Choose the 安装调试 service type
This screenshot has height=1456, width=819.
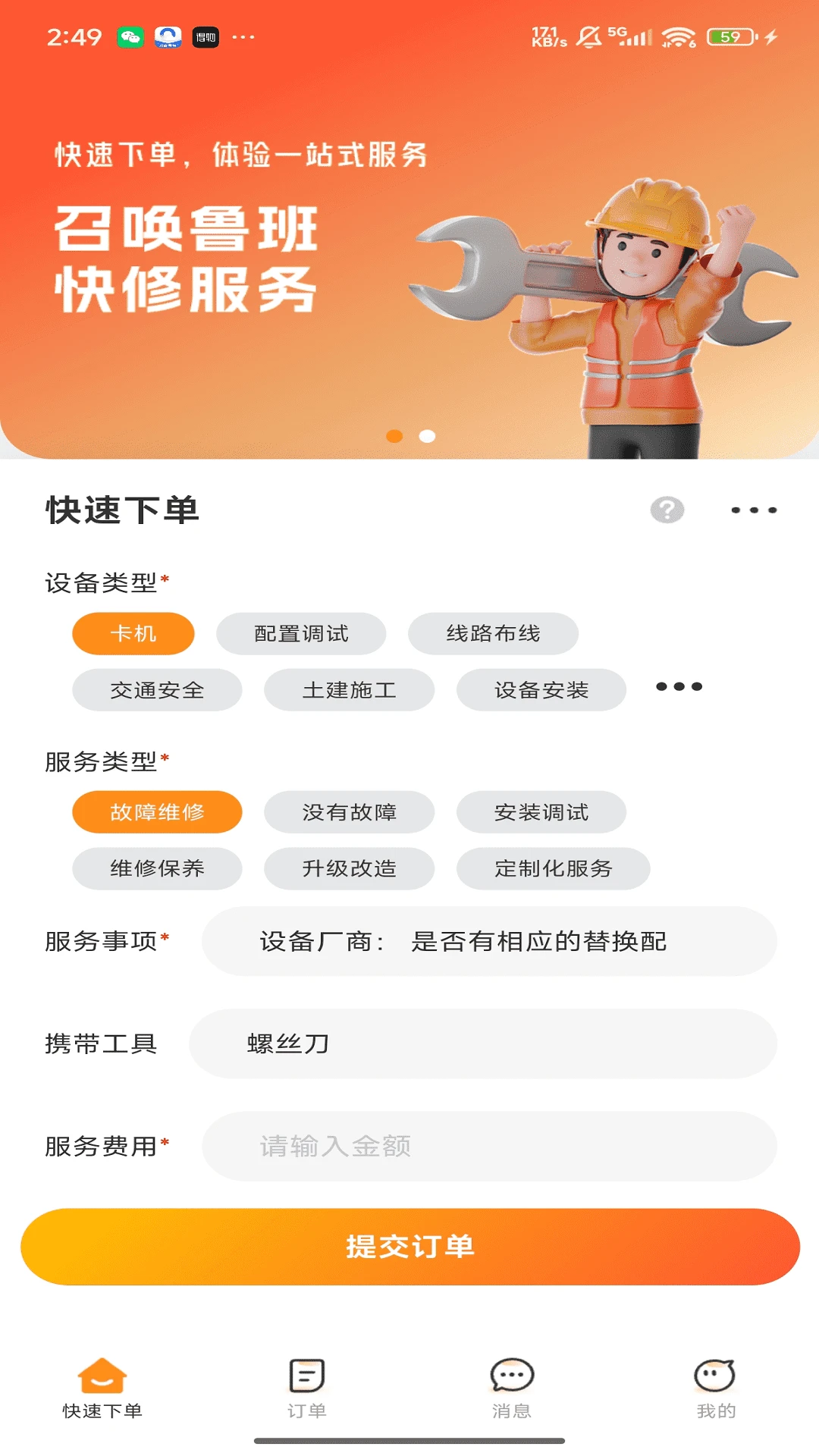[541, 812]
